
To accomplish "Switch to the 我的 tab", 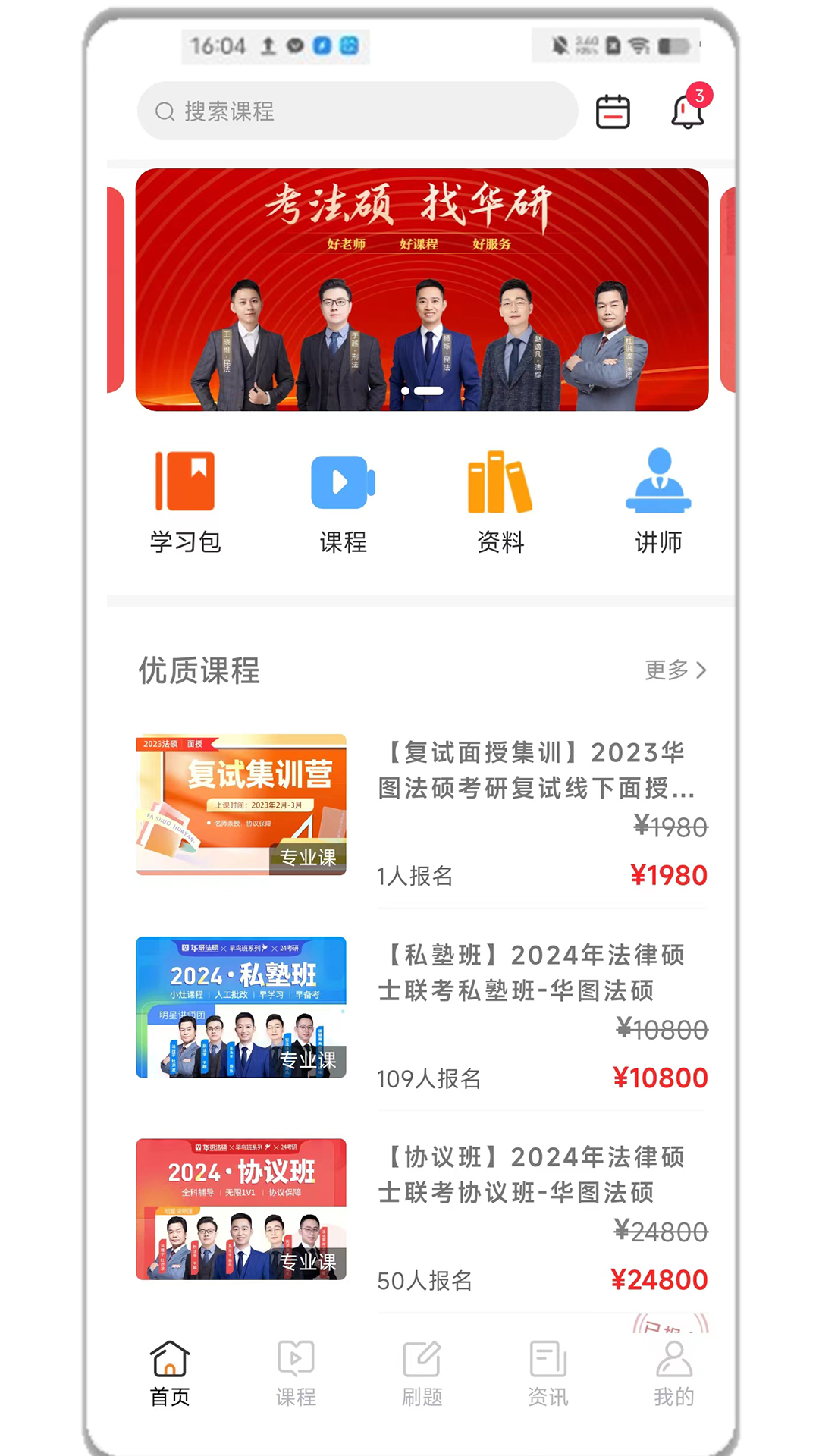I will point(673,1373).
